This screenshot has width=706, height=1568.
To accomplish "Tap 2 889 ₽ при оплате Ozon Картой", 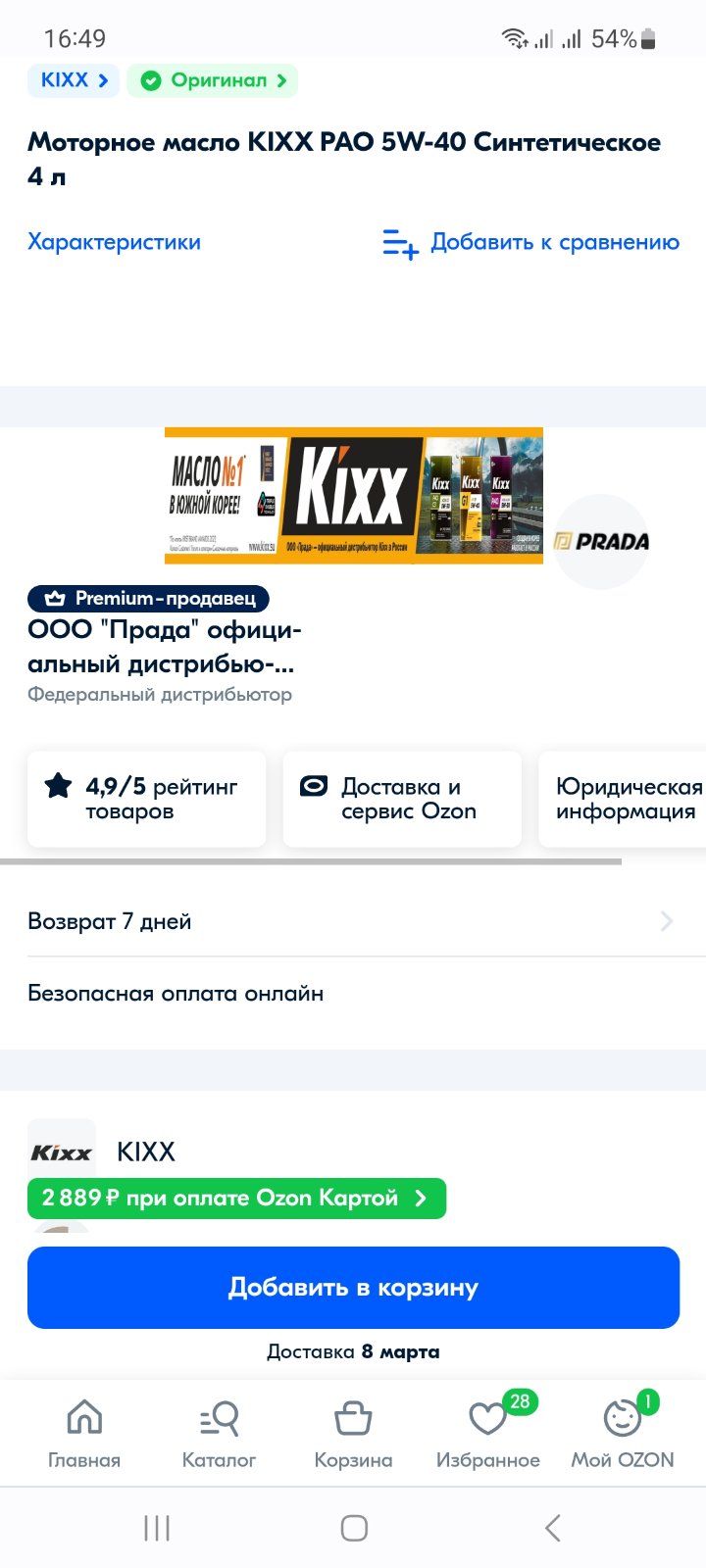I will 236,1199.
